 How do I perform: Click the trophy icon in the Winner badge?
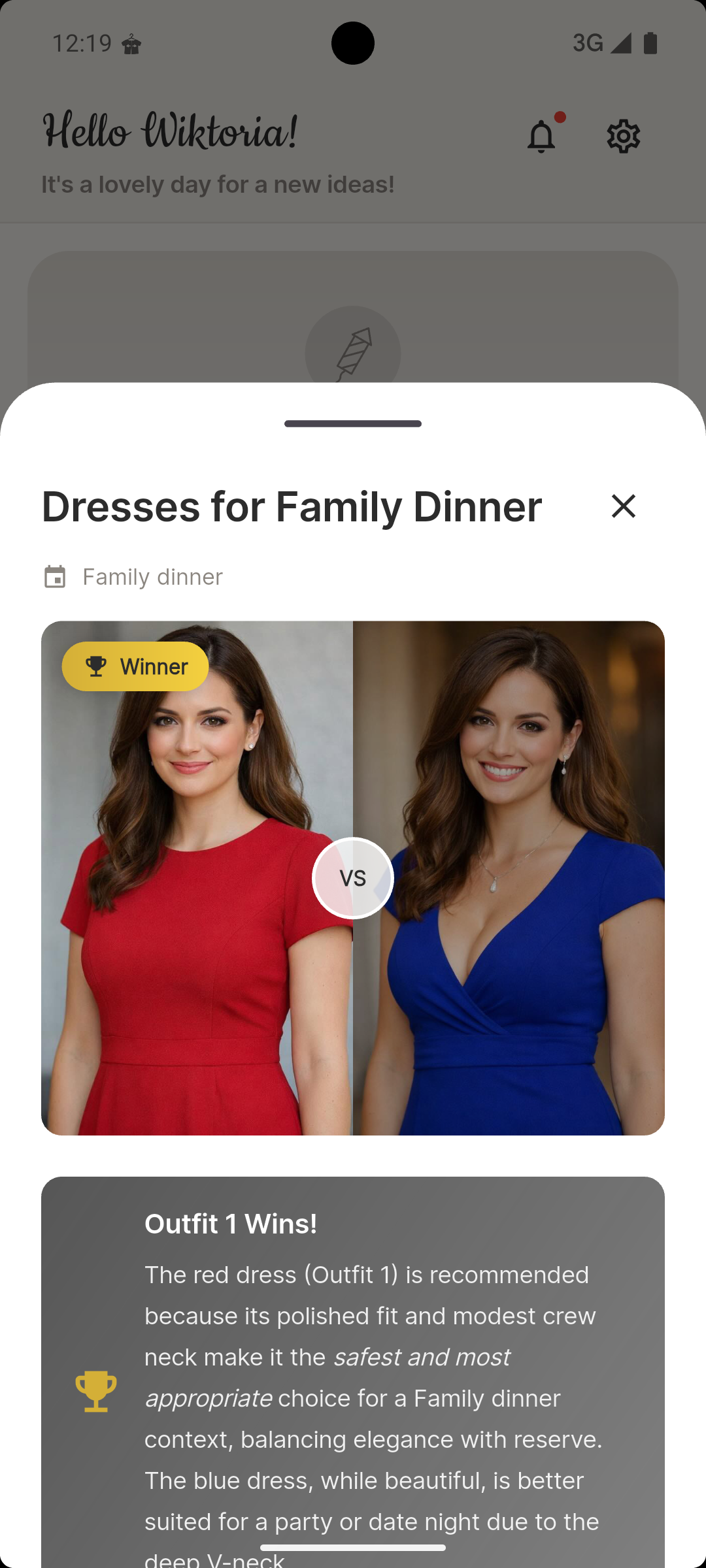pyautogui.click(x=95, y=666)
